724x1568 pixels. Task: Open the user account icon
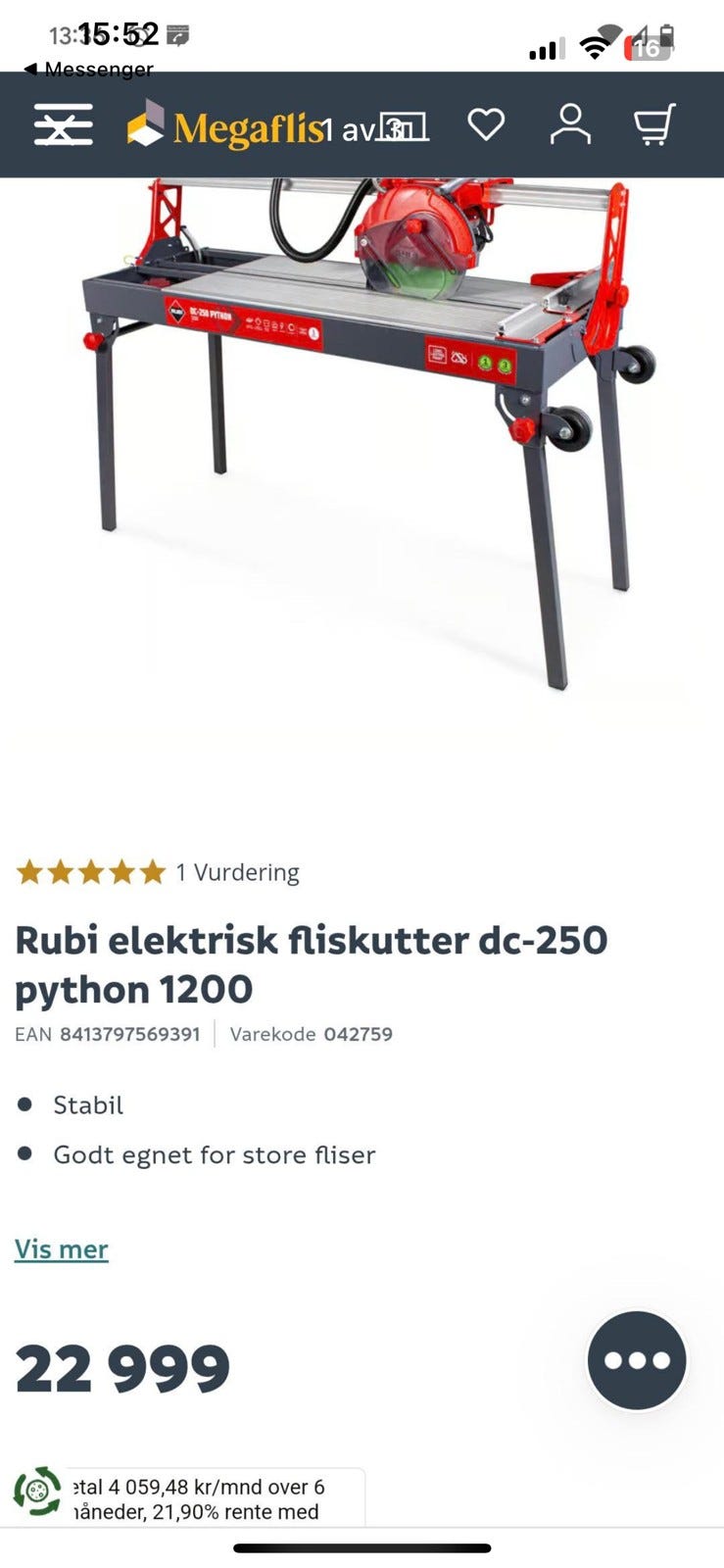click(571, 124)
